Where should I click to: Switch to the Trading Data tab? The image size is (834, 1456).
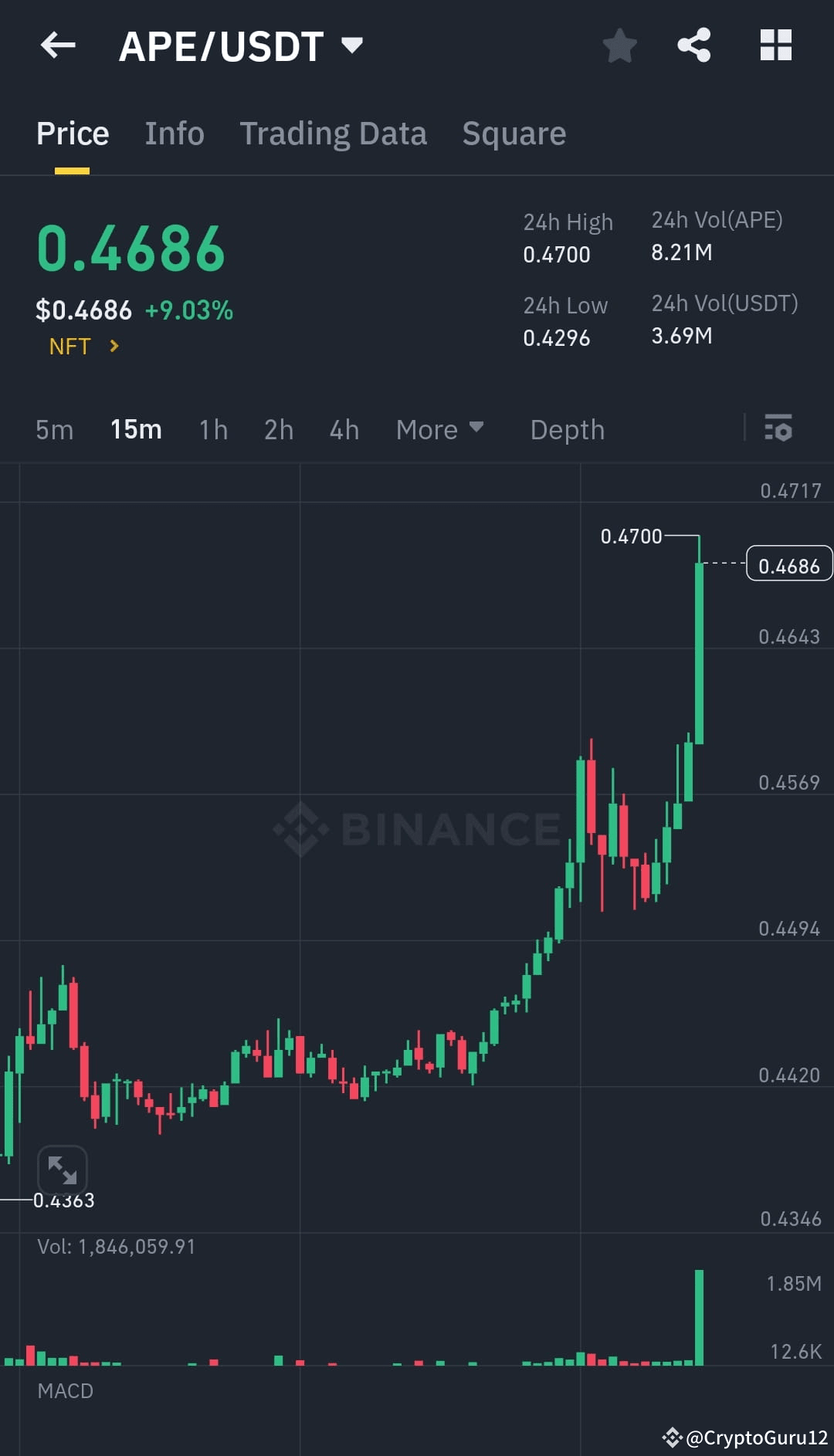coord(333,133)
